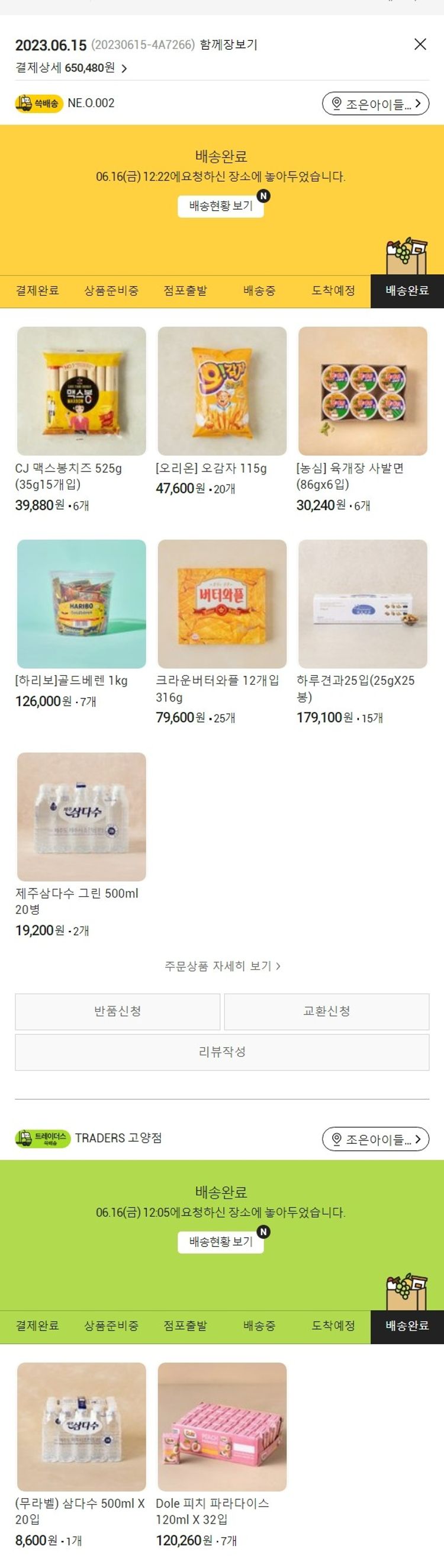Tap 배송현황 보기 in the yellow banner
Screen dimensions: 444x1568
pos(221,206)
